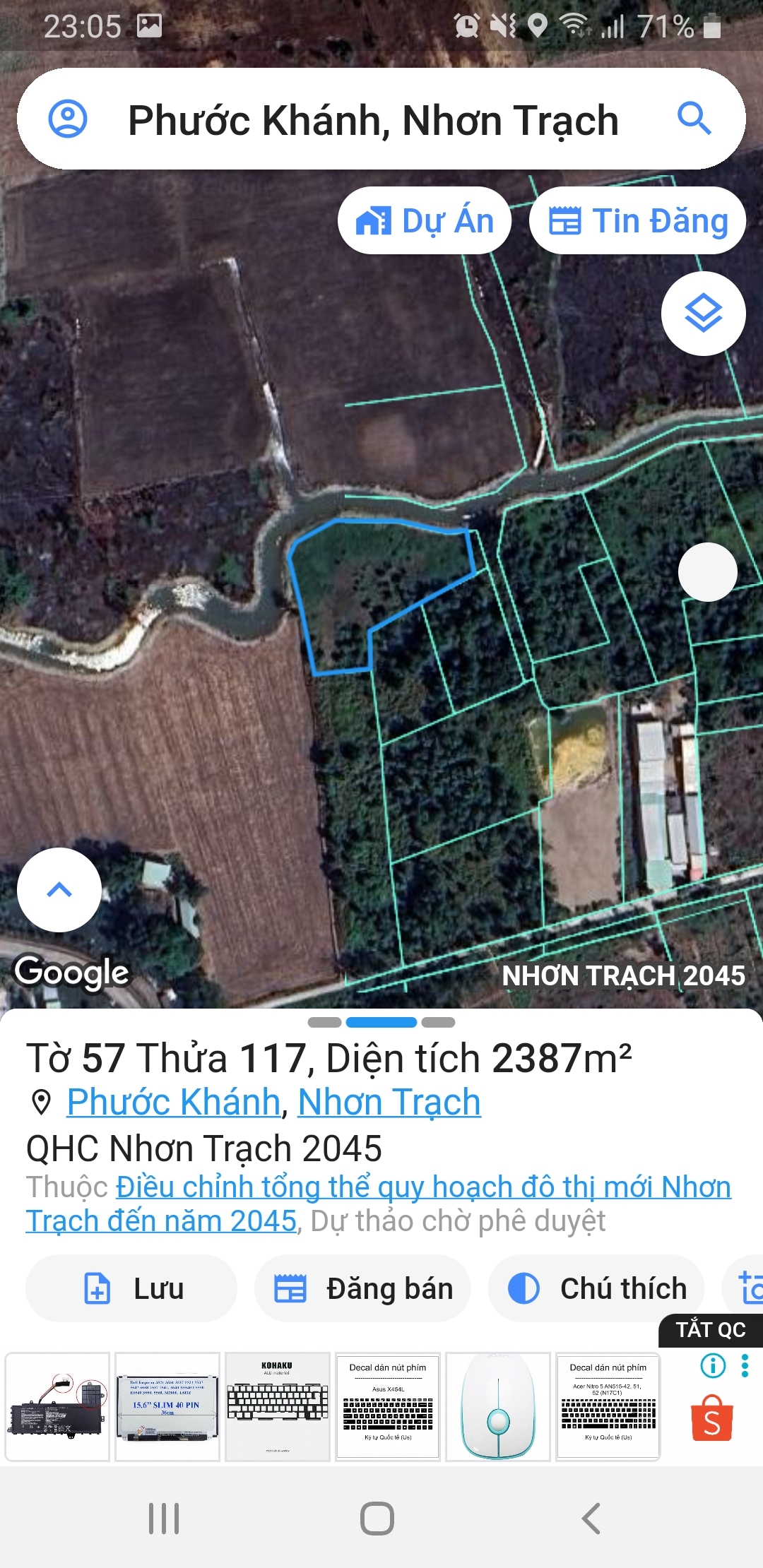Open the Tin Đăng chip
The height and width of the screenshot is (1568, 763).
[637, 220]
